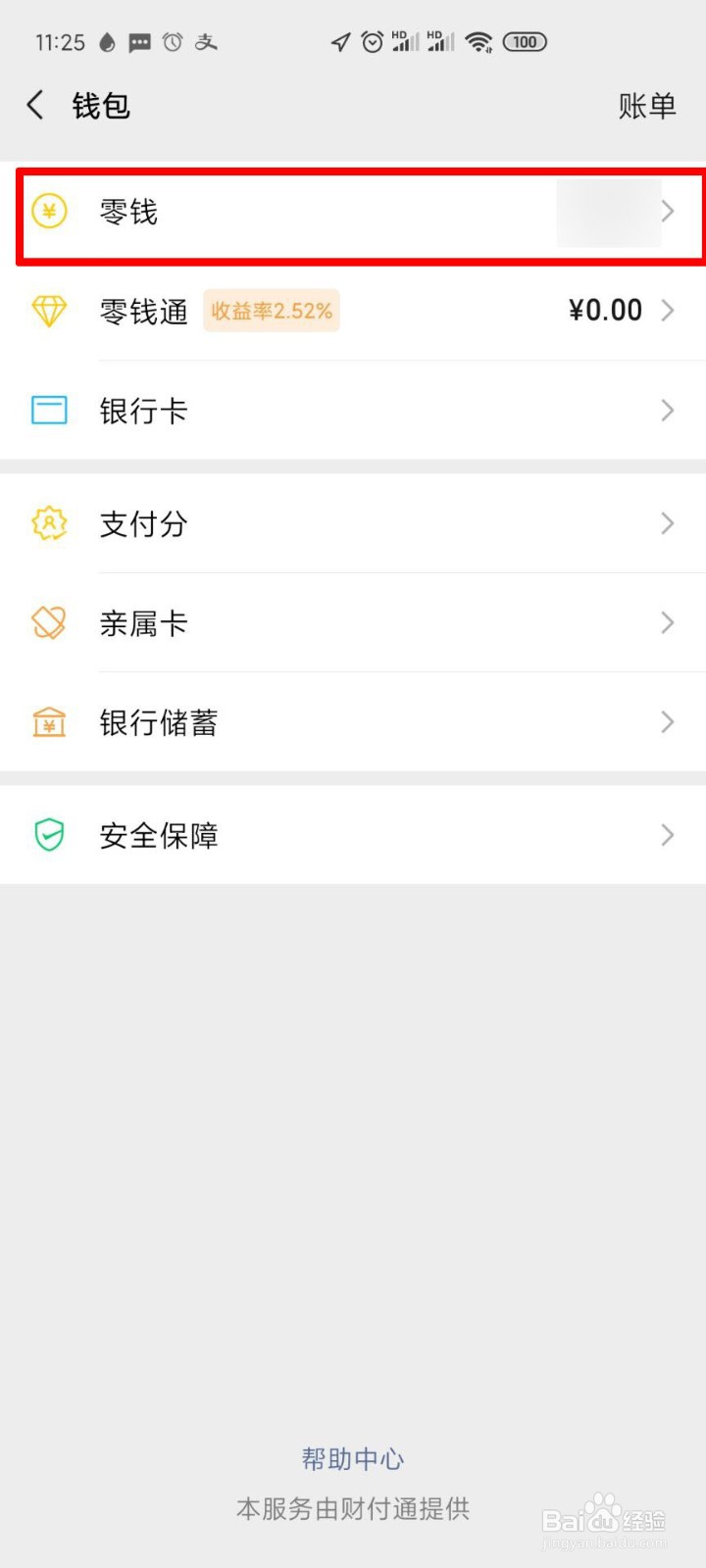Open 支付分

pos(353,523)
